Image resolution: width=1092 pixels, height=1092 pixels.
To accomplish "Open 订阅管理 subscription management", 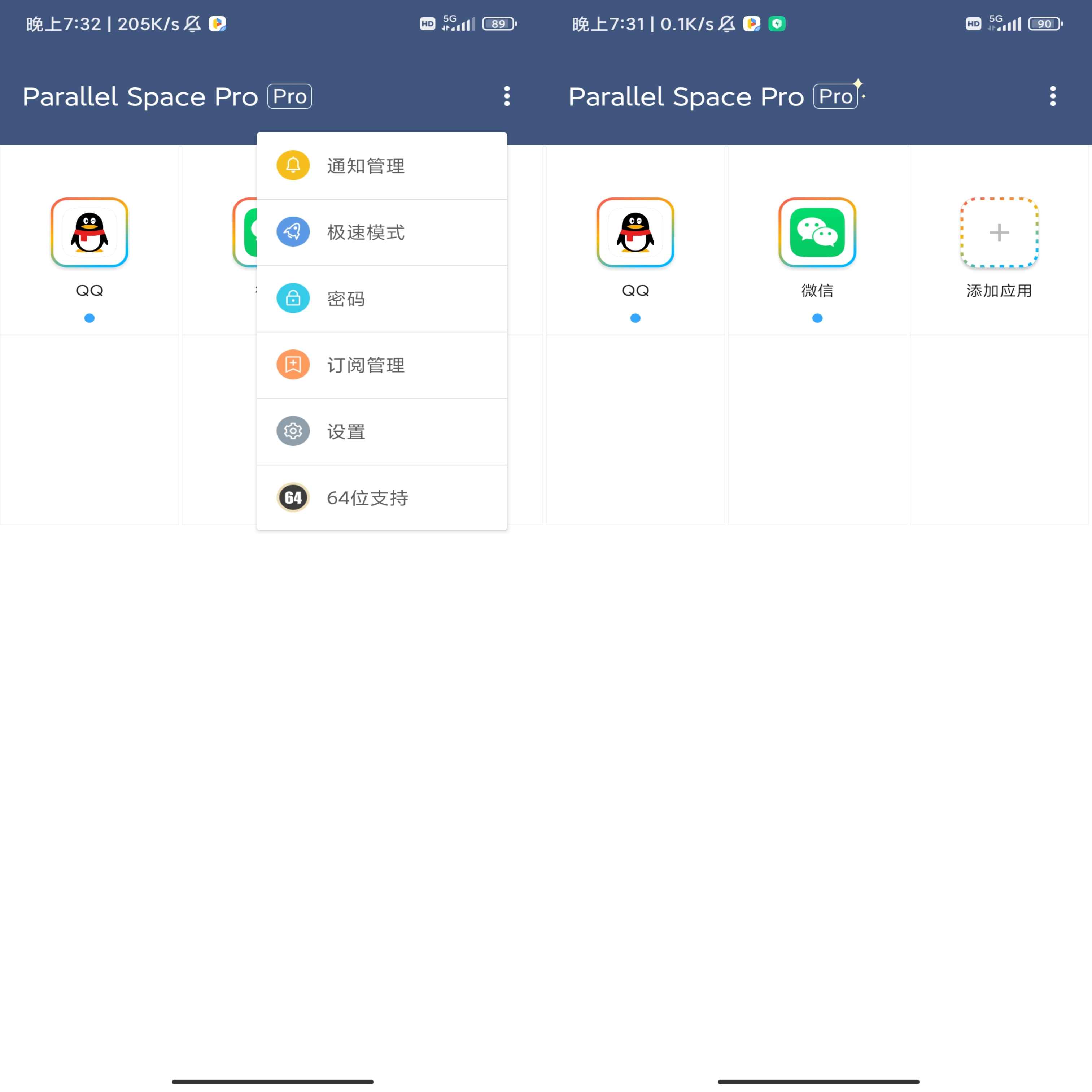I will click(x=381, y=365).
